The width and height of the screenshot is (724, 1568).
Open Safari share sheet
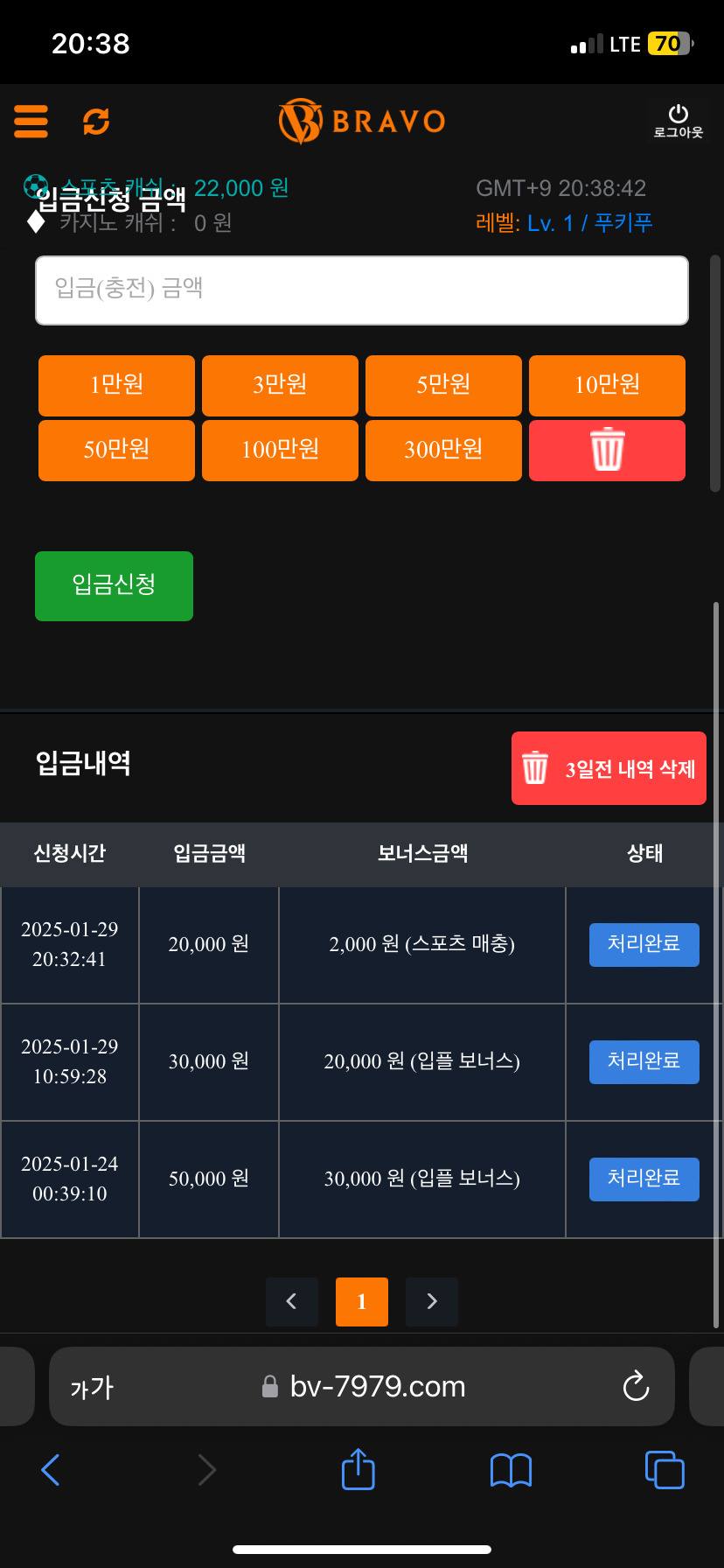(358, 1469)
